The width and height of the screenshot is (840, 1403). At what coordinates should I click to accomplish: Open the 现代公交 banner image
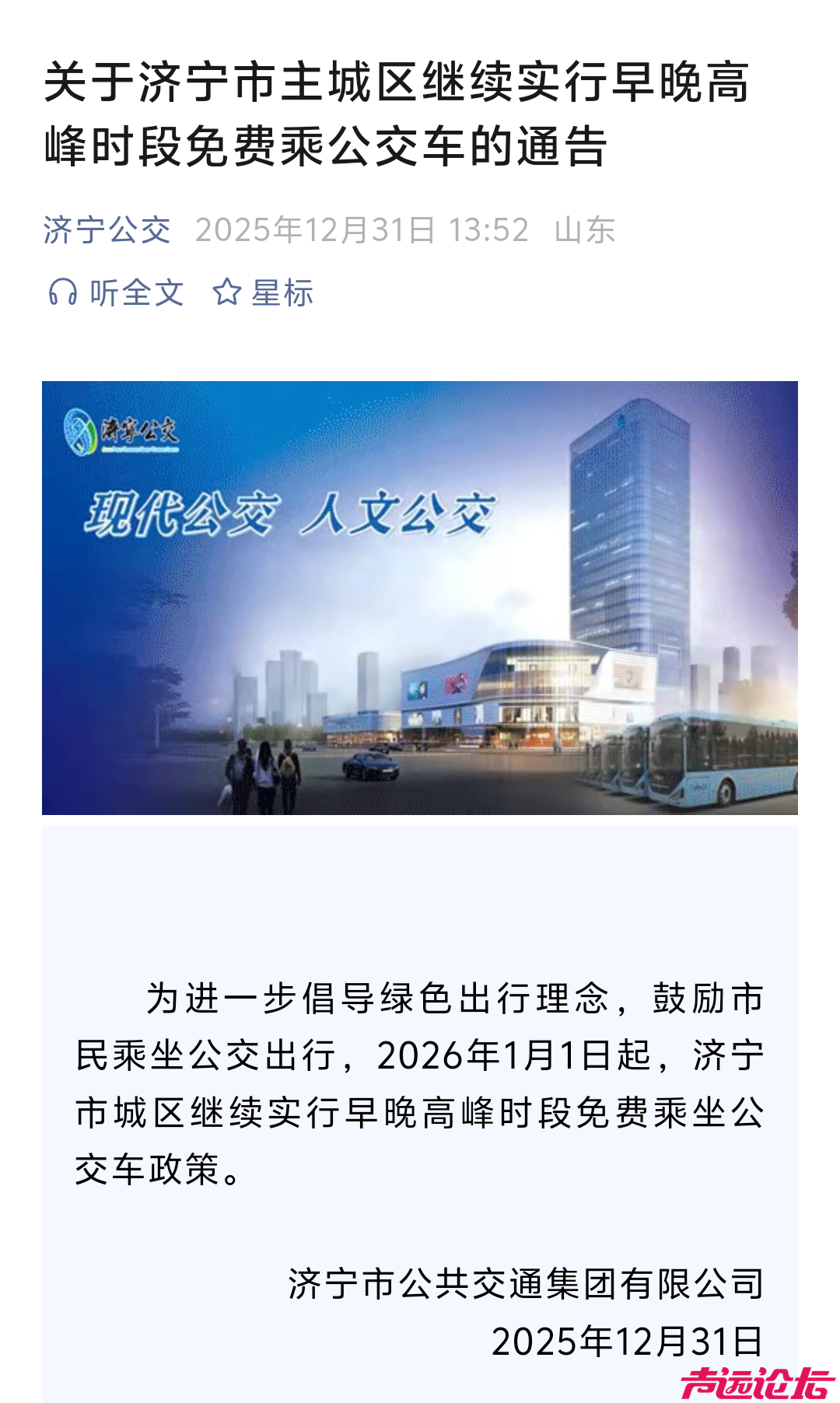(420, 597)
